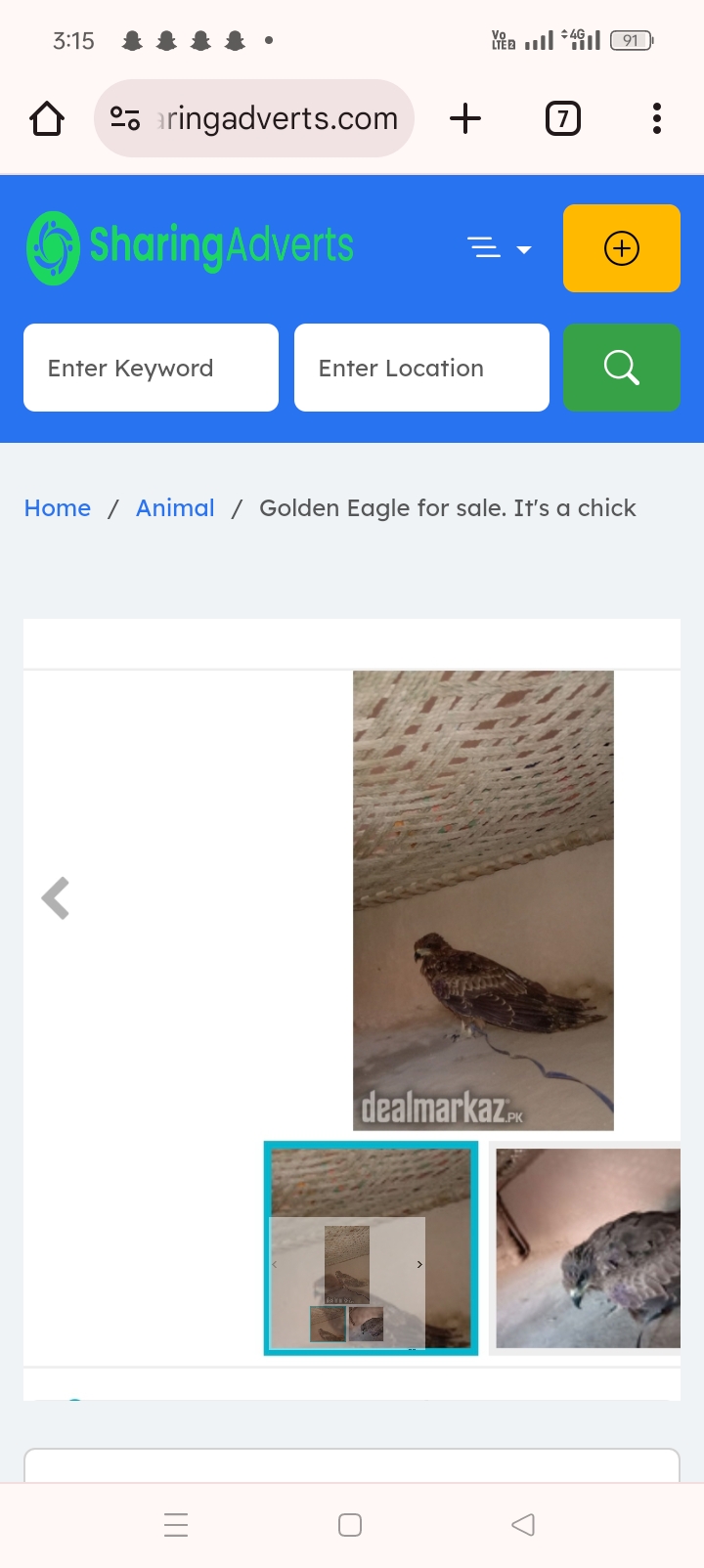
Task: Focus the Enter Keyword field
Action: (x=151, y=368)
